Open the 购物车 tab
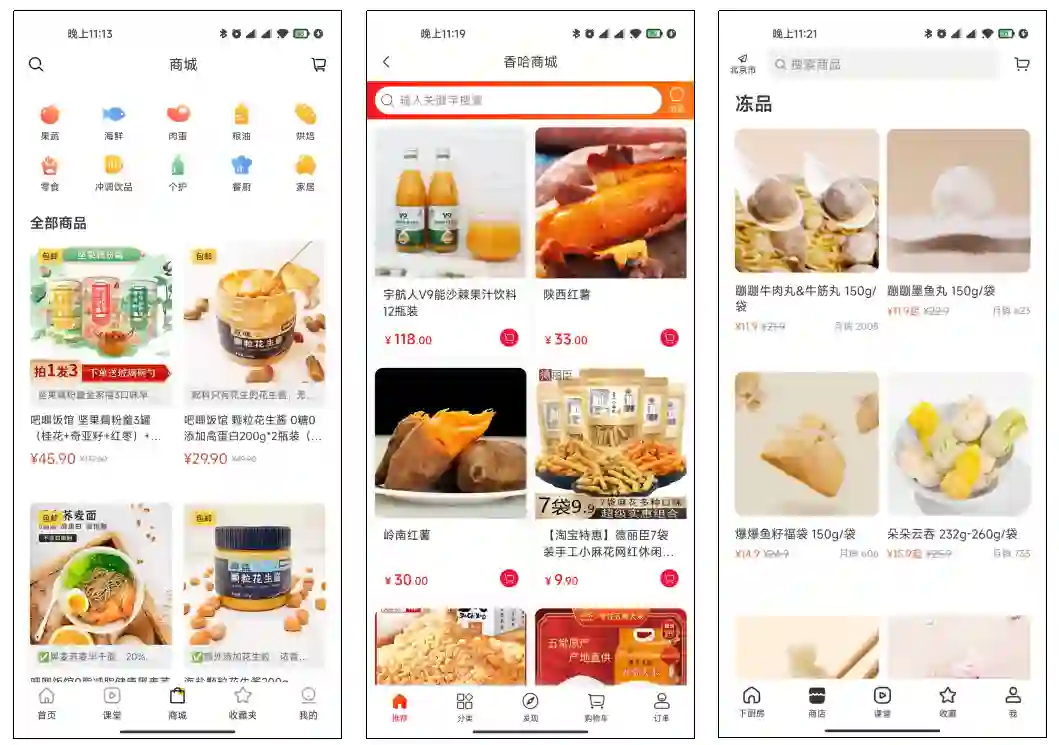The image size is (1059, 745). coord(596,706)
